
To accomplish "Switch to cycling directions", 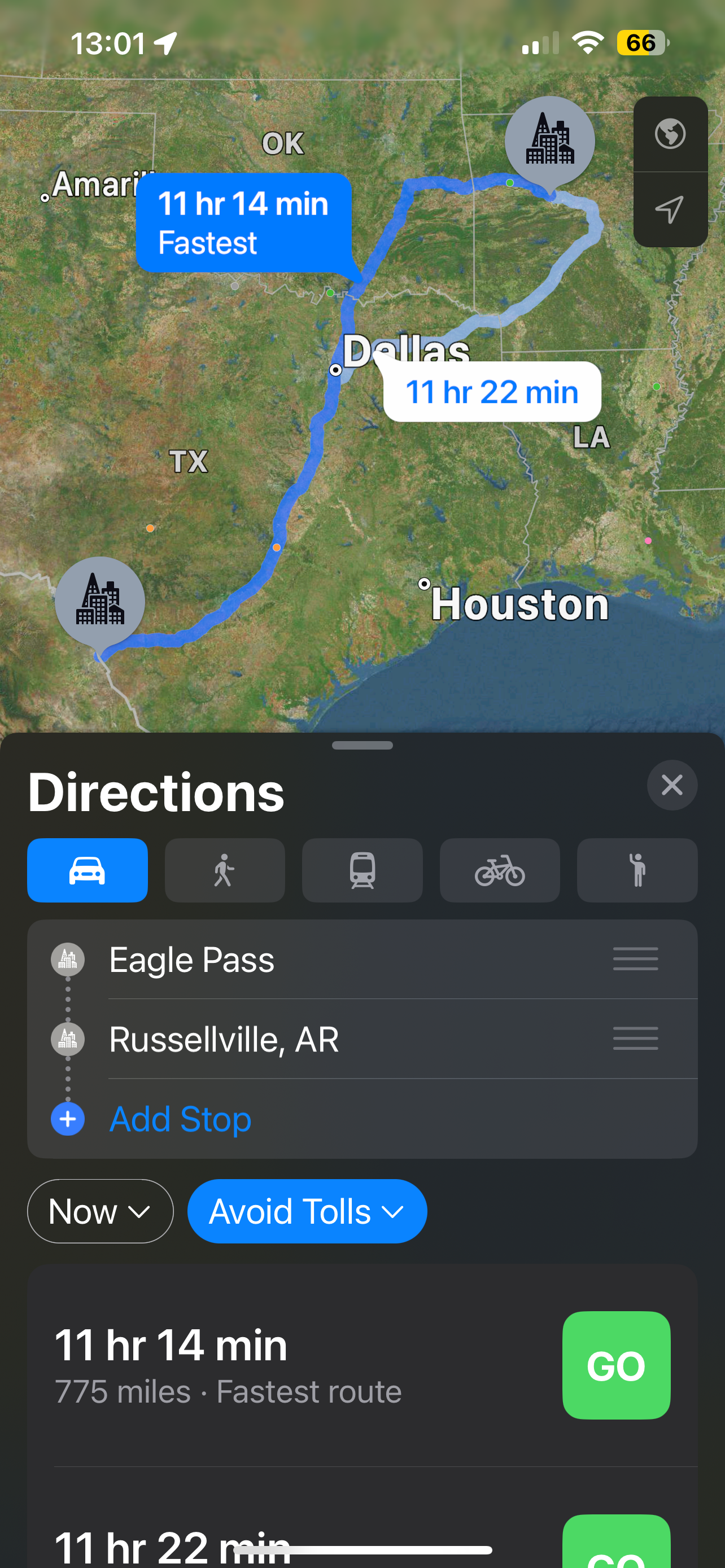I will [500, 870].
